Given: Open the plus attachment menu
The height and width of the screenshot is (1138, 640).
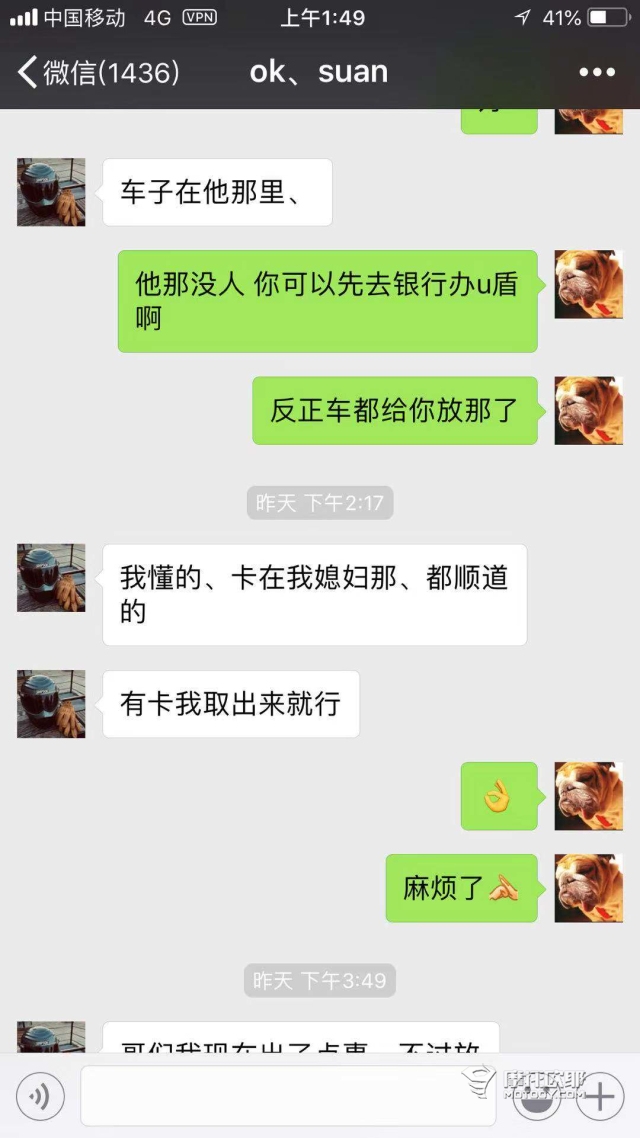Looking at the screenshot, I should pos(599,1097).
